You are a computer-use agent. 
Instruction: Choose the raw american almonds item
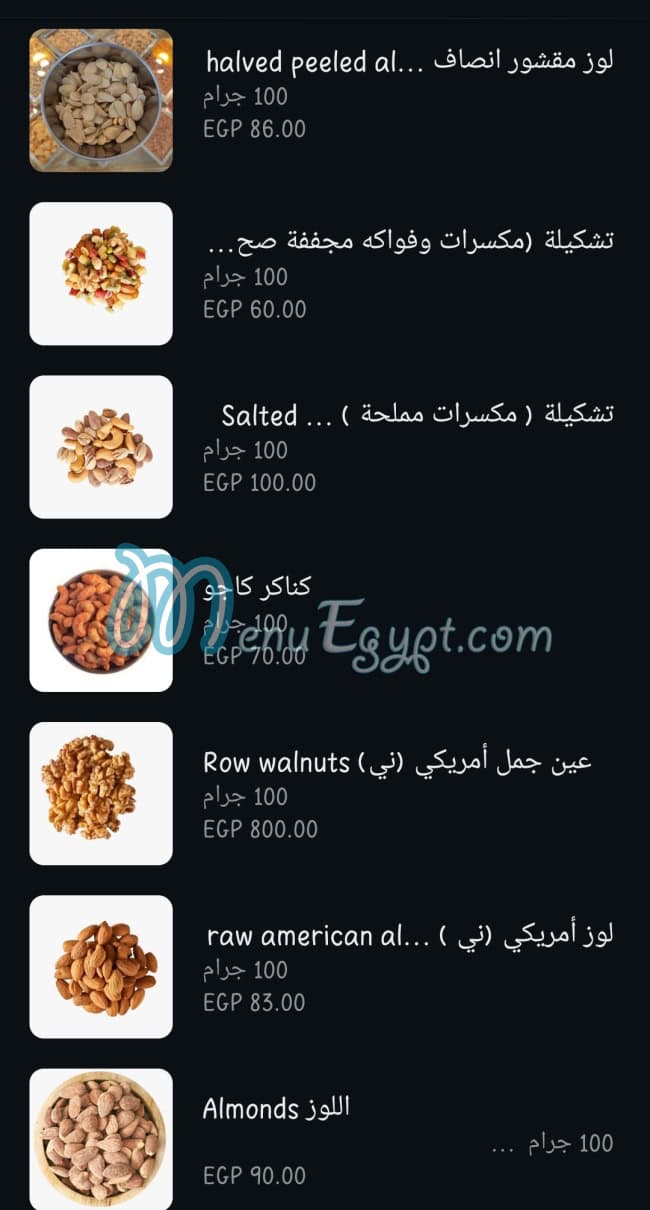(x=408, y=936)
